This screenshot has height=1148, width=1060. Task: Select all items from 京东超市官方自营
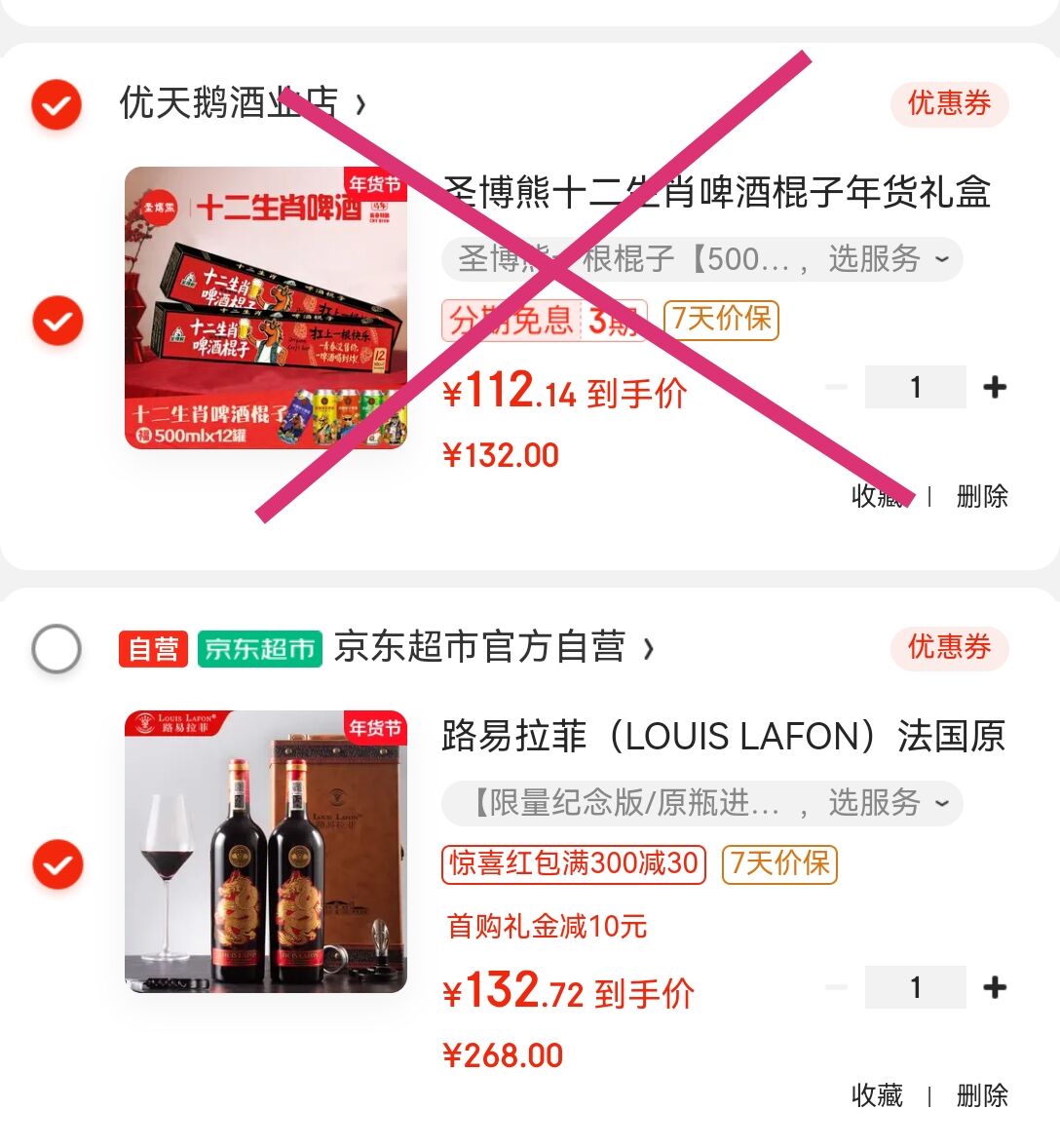tap(57, 648)
